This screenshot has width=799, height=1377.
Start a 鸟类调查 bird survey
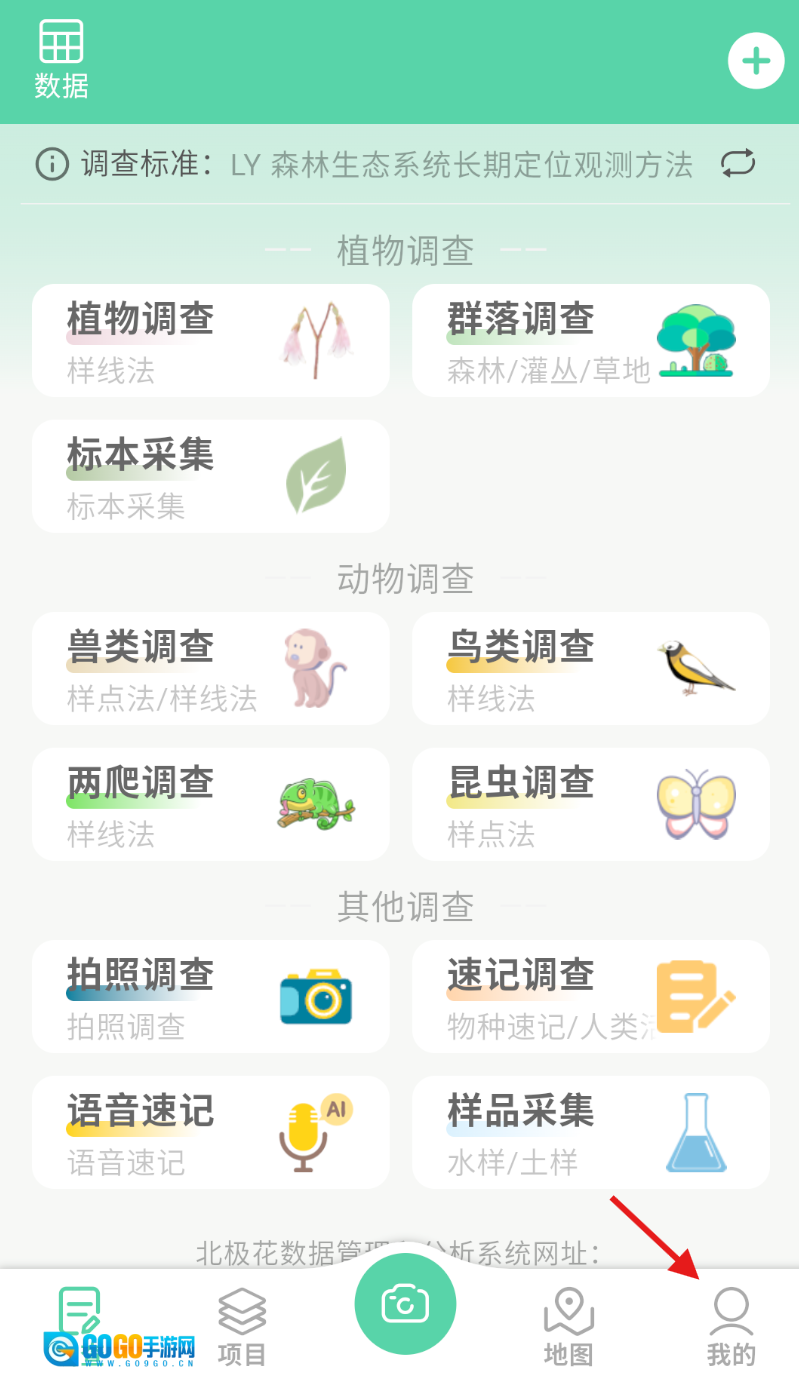tap(590, 668)
